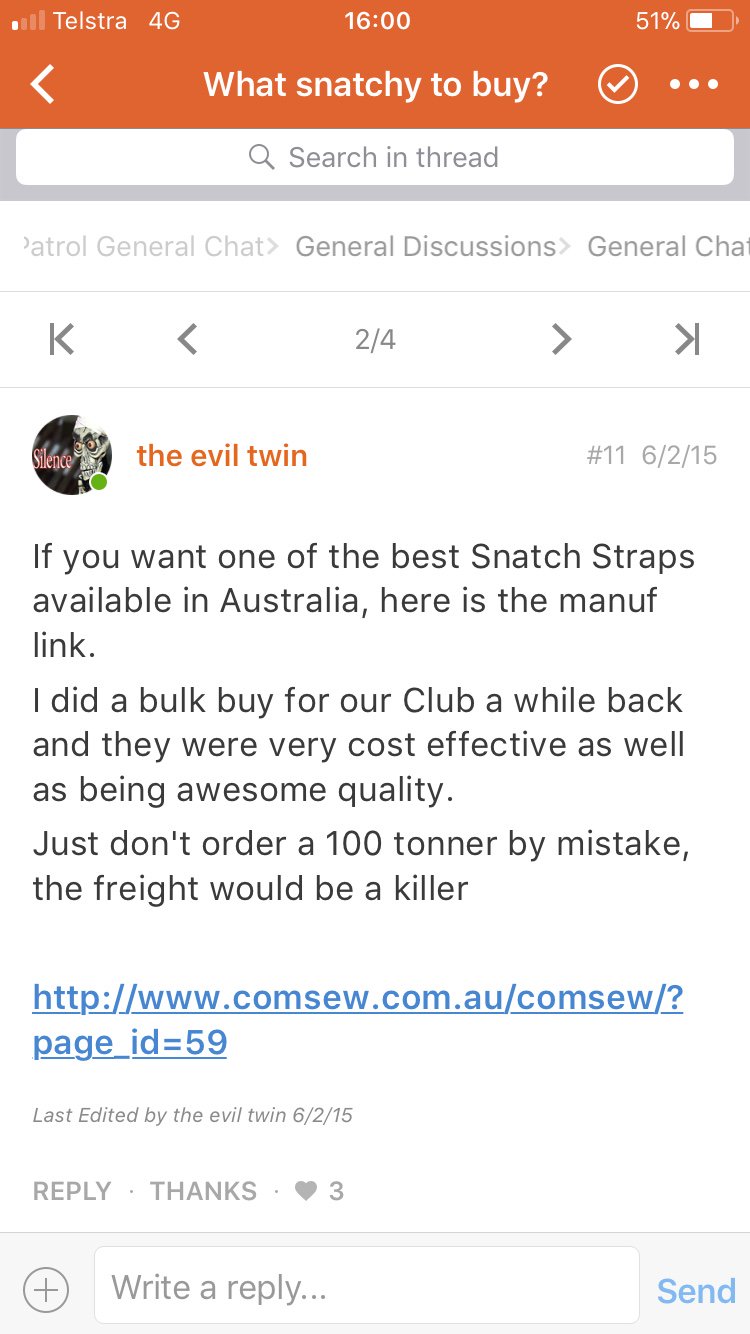This screenshot has height=1334, width=750.
Task: Open the evil twin's avatar
Action: [71, 455]
